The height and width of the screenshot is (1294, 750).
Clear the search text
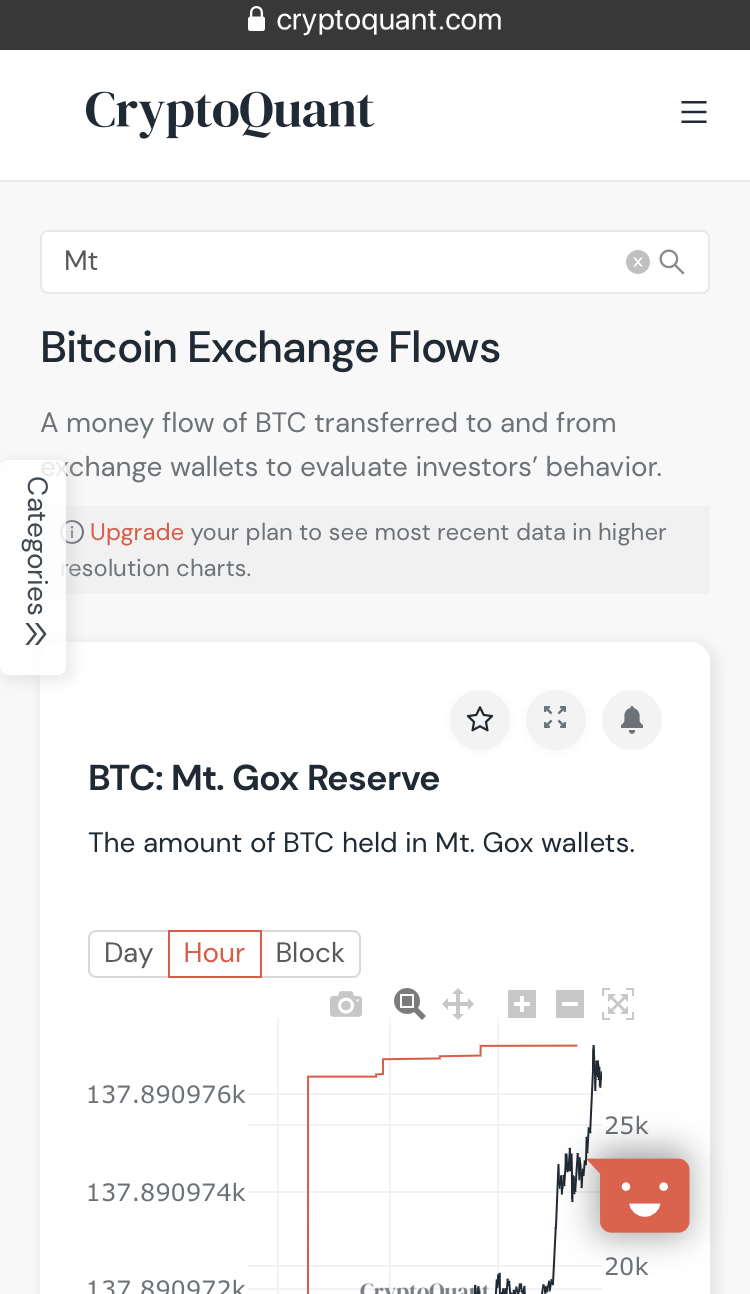pos(638,262)
